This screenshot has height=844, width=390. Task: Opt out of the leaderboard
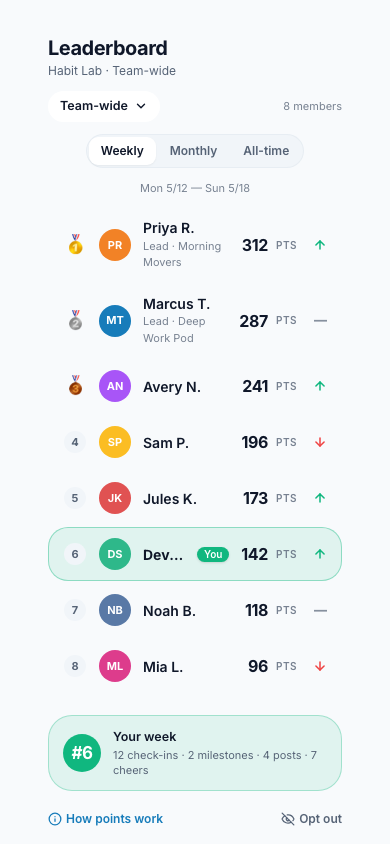point(311,819)
